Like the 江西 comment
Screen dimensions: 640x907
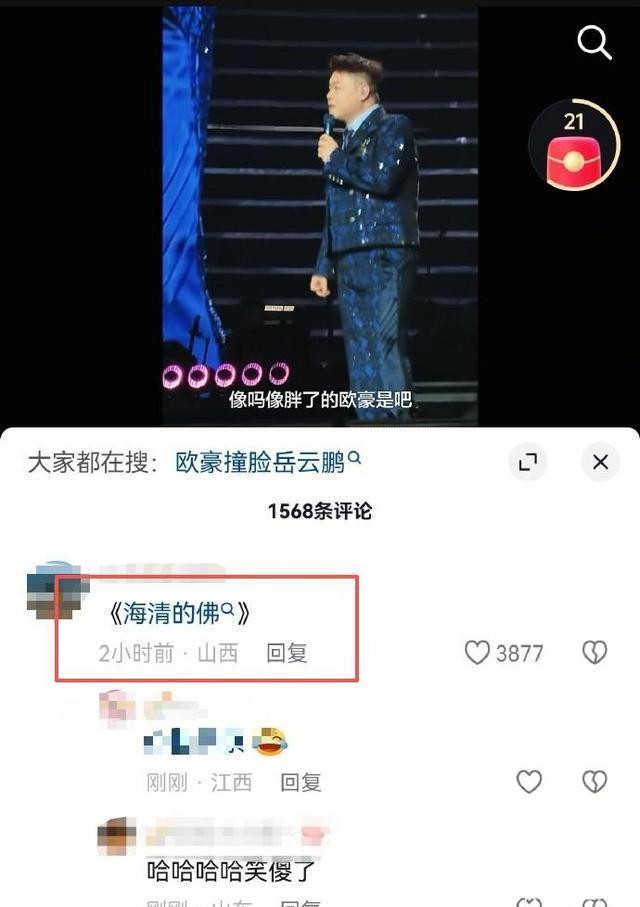[x=529, y=782]
